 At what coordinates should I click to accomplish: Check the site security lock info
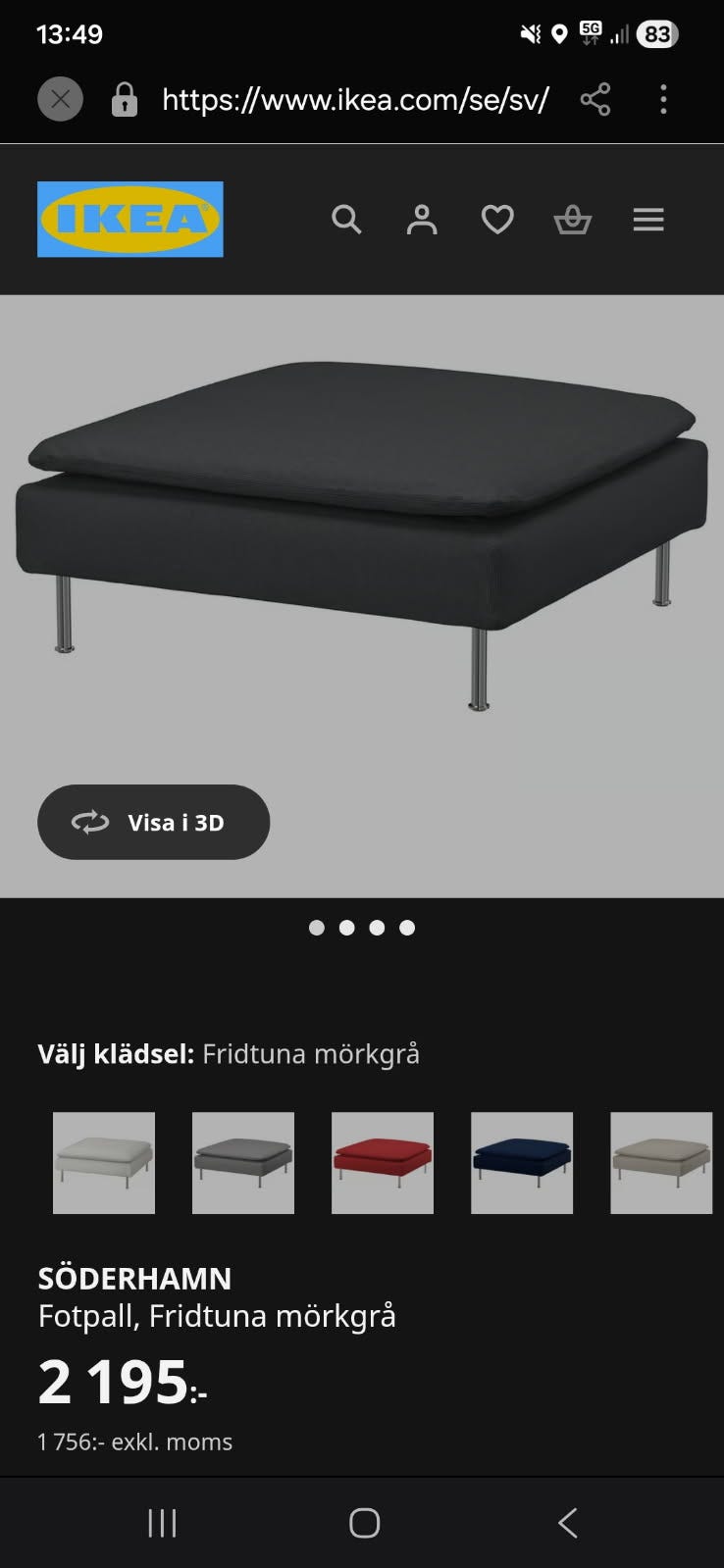pos(125,99)
